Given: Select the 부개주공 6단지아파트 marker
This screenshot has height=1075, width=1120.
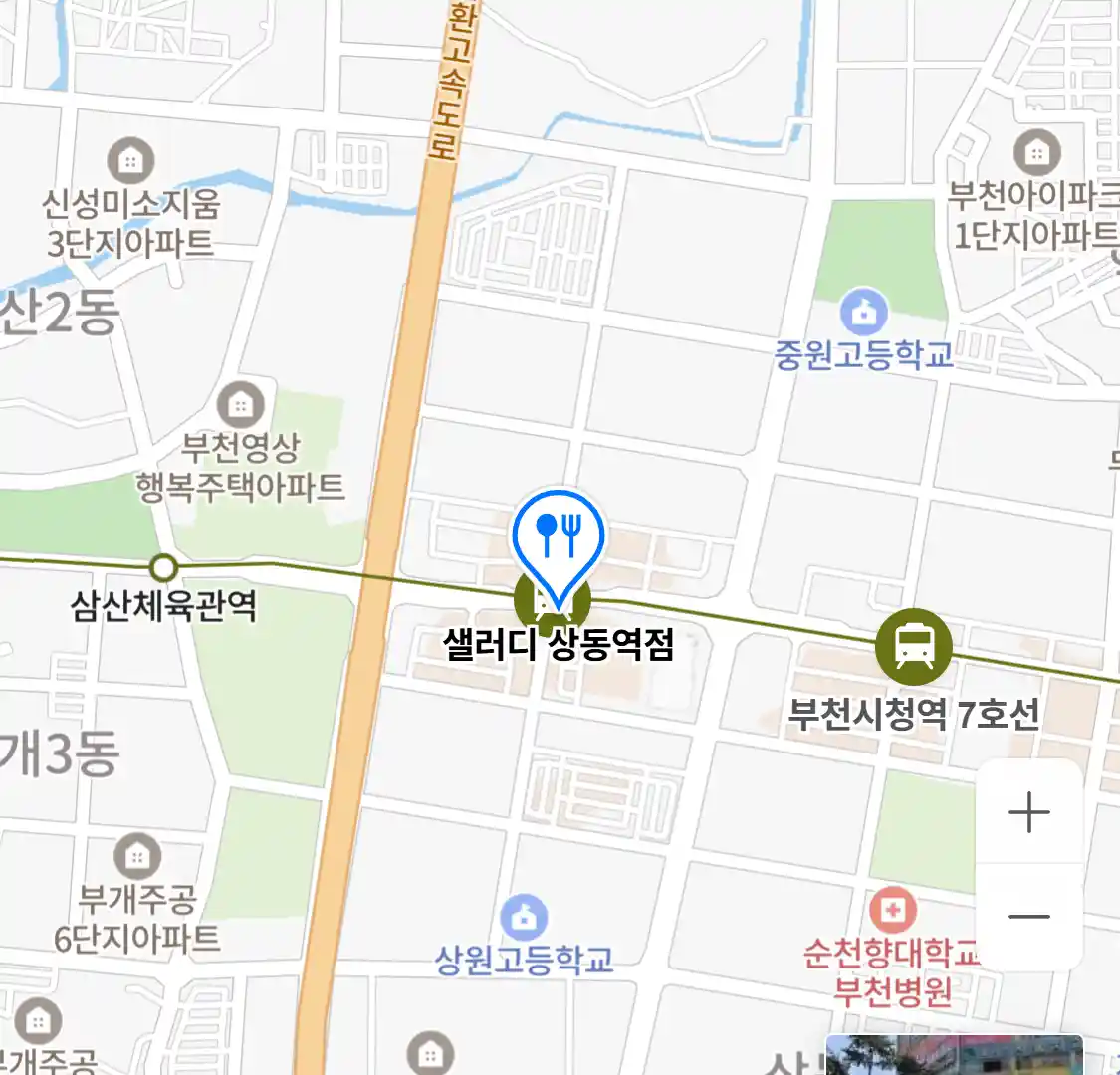Looking at the screenshot, I should [x=137, y=856].
